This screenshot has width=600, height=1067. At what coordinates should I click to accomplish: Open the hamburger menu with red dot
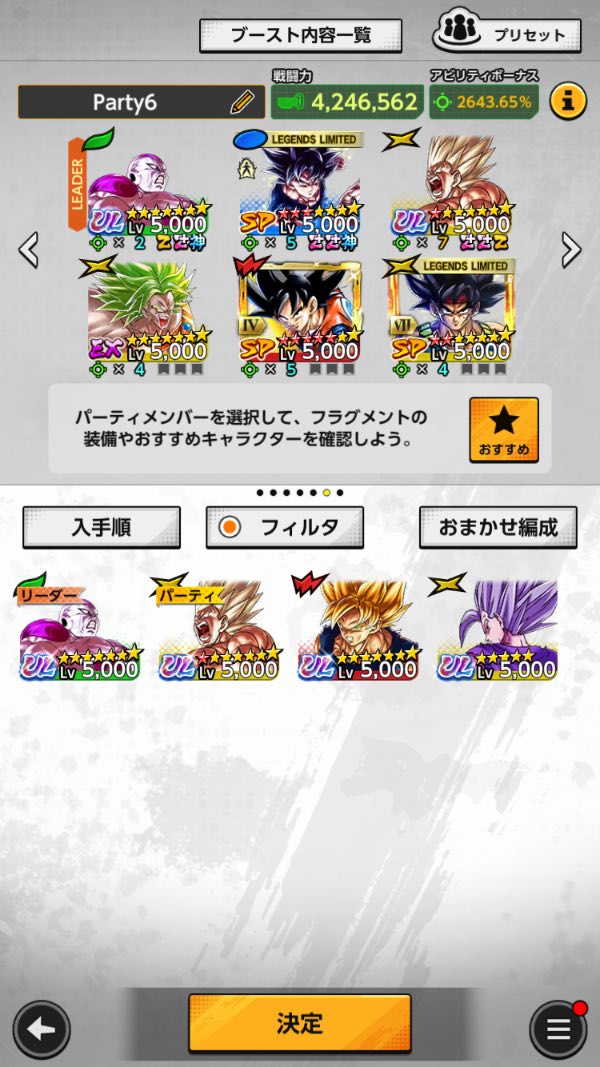[558, 1029]
